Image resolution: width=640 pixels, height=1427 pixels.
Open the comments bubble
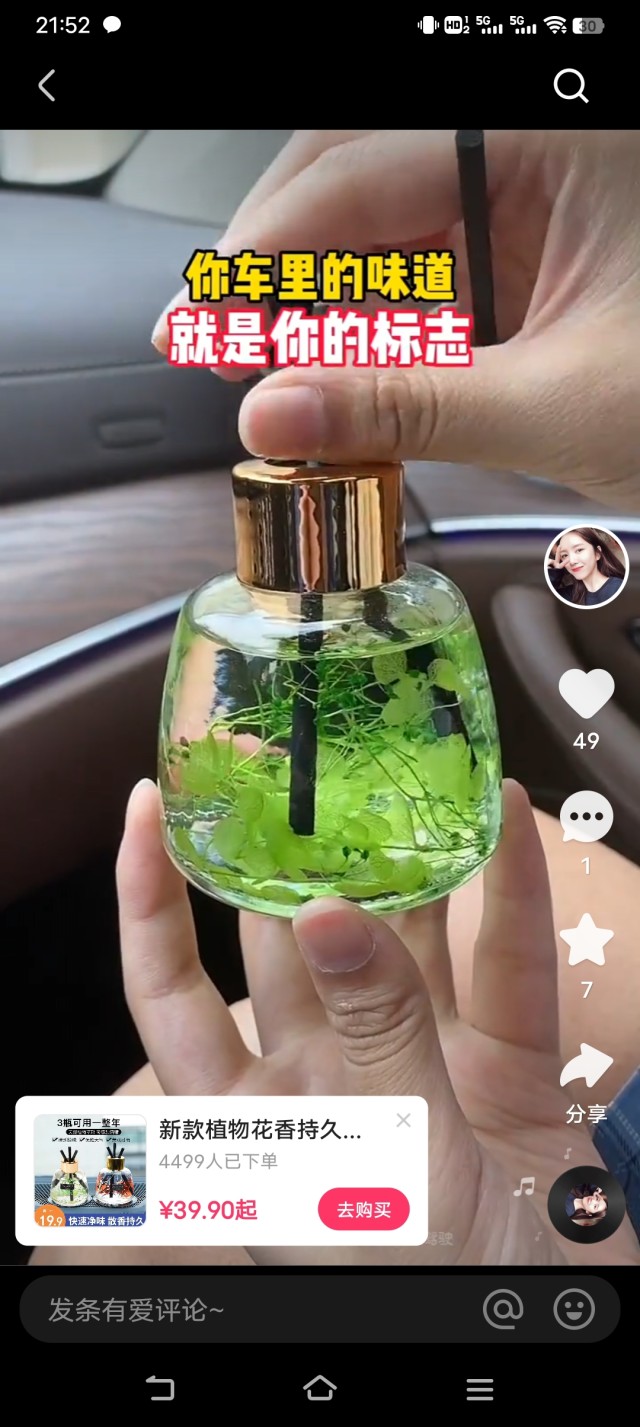(586, 817)
